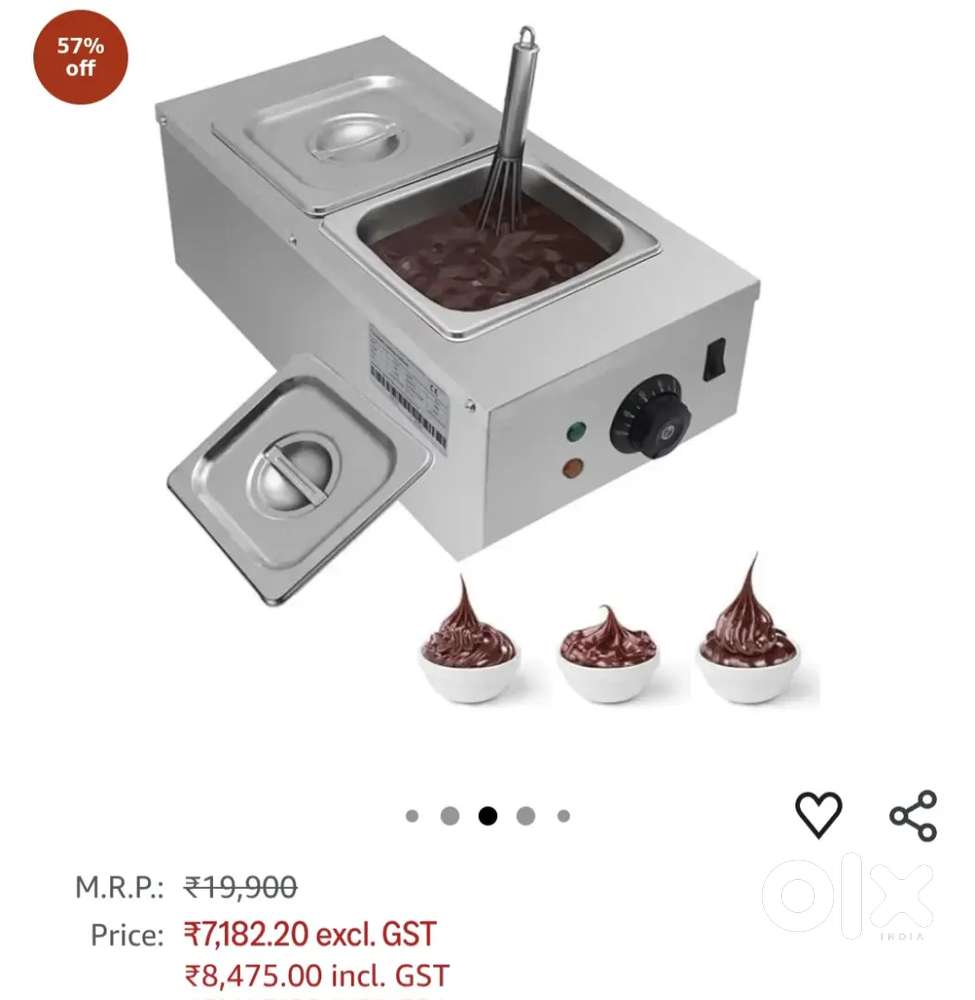
Task: Jump to the fourth image dot
Action: point(526,816)
